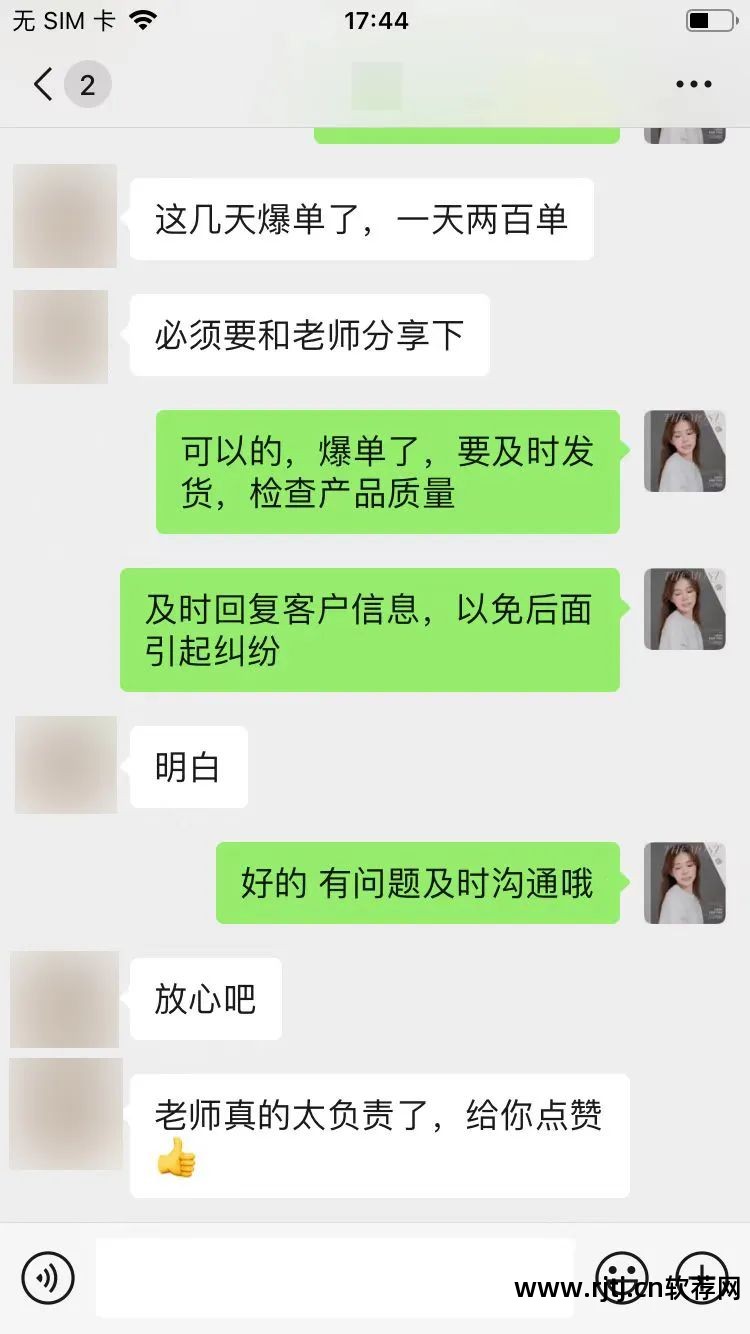Tap the avatar beside '老师真的太负责了'
750x1334 pixels.
(64, 1113)
